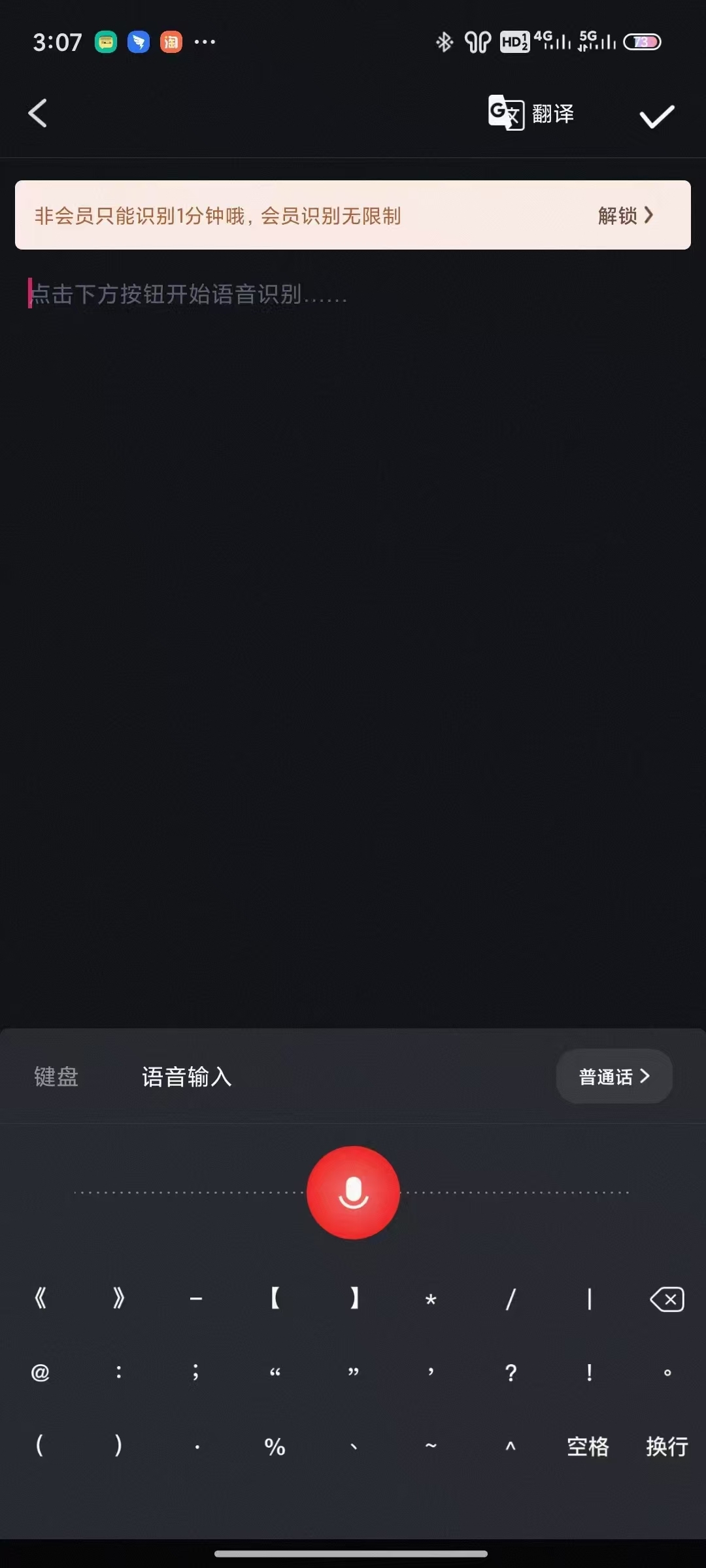Go back using the top-left arrow
This screenshot has height=1568, width=706.
coord(38,114)
